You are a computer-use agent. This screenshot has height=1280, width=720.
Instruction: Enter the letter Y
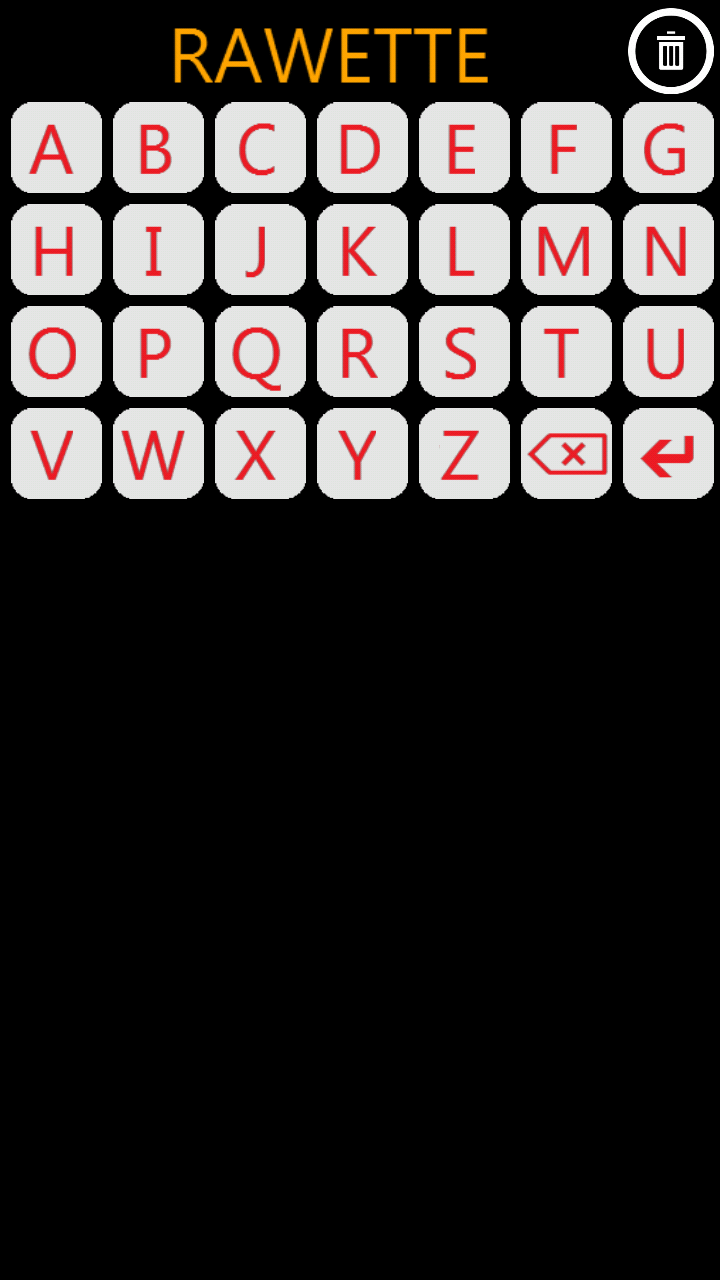[362, 454]
